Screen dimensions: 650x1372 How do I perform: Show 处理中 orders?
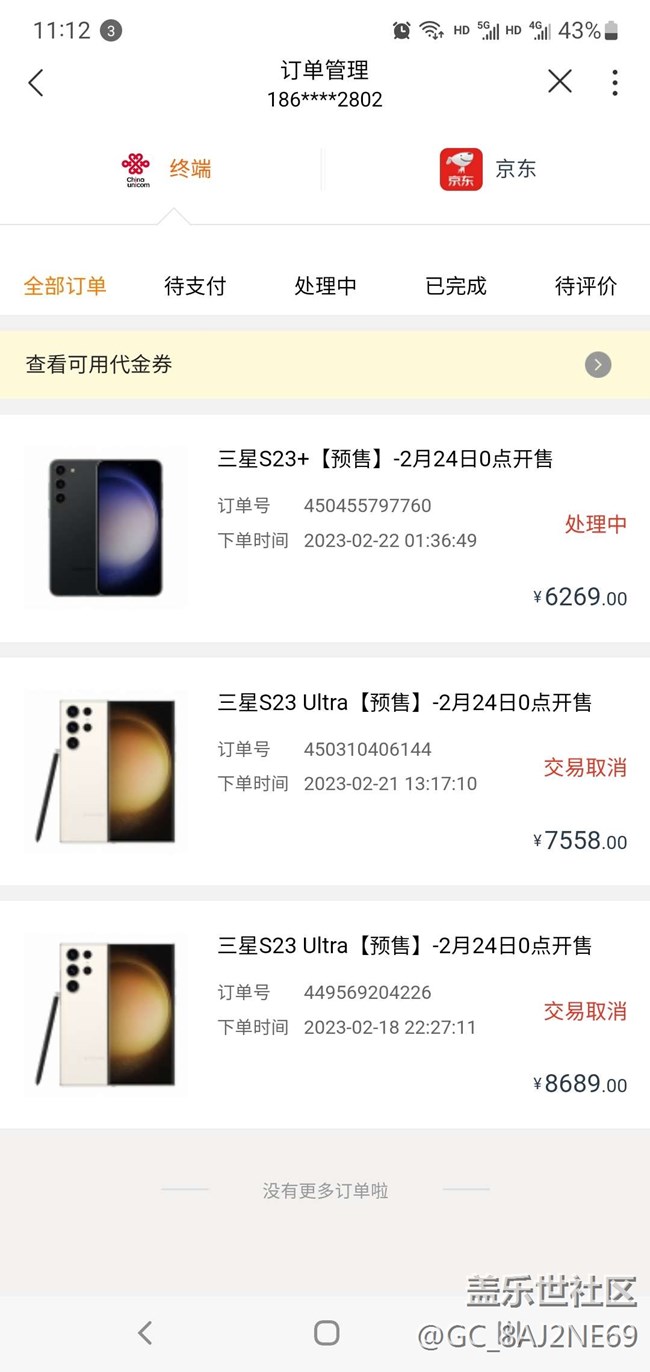(325, 286)
